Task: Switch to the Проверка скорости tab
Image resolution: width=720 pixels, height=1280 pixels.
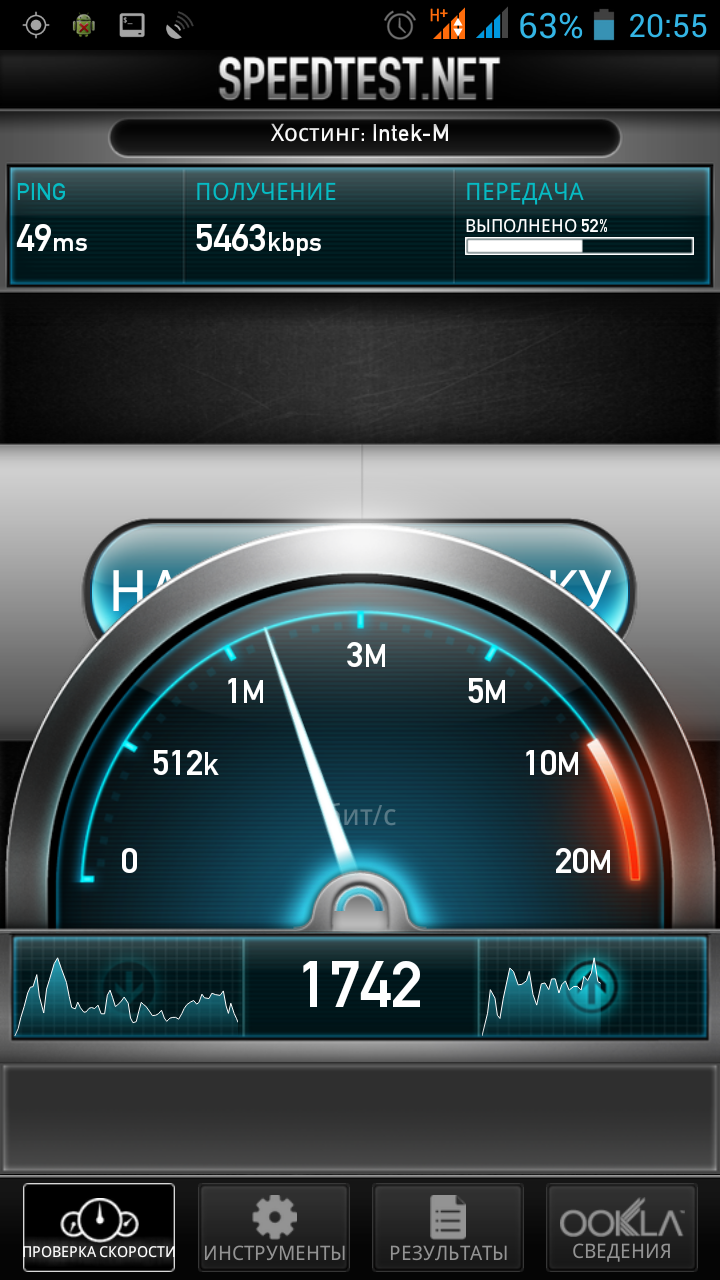Action: pos(99,1228)
